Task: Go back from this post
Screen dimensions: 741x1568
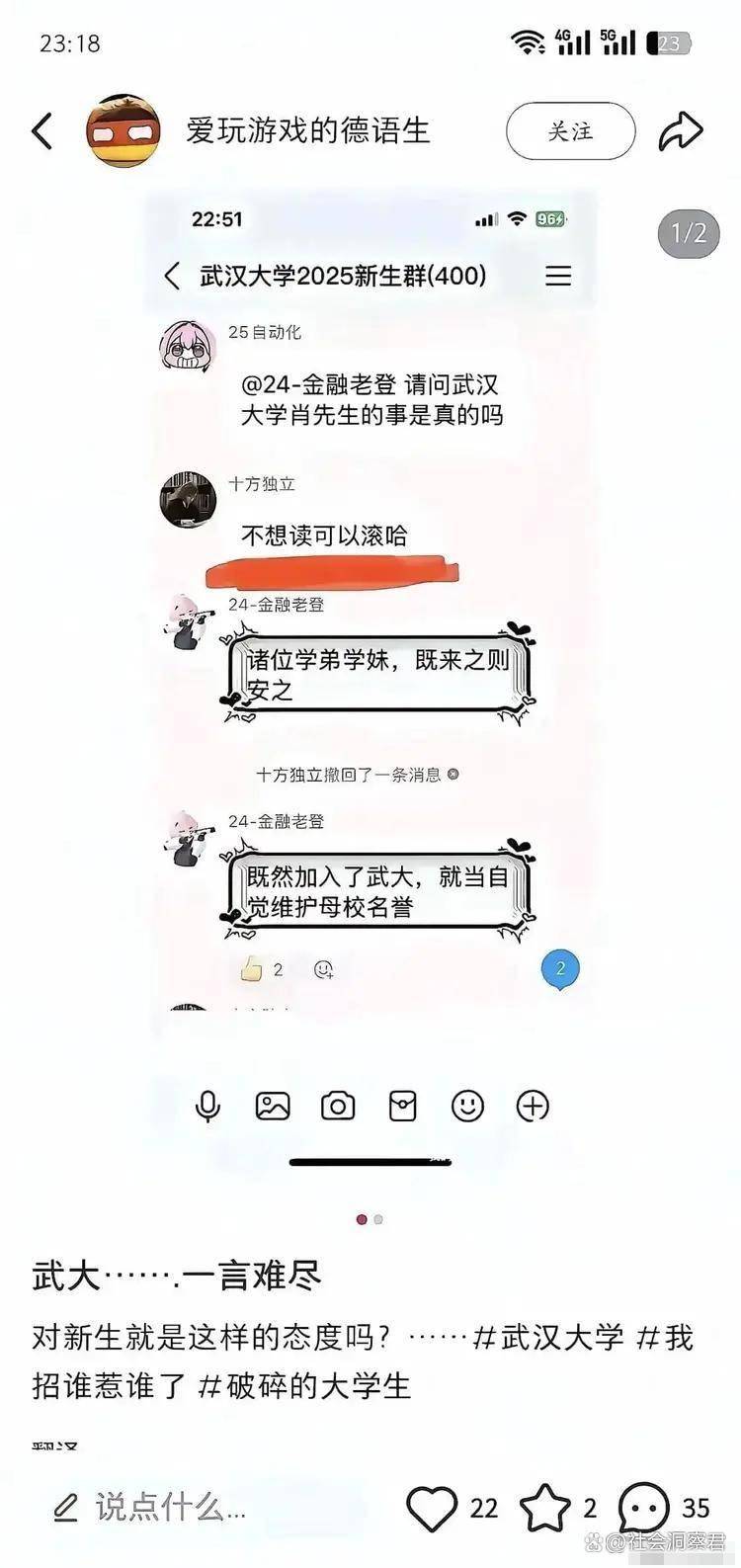Action: 41,130
